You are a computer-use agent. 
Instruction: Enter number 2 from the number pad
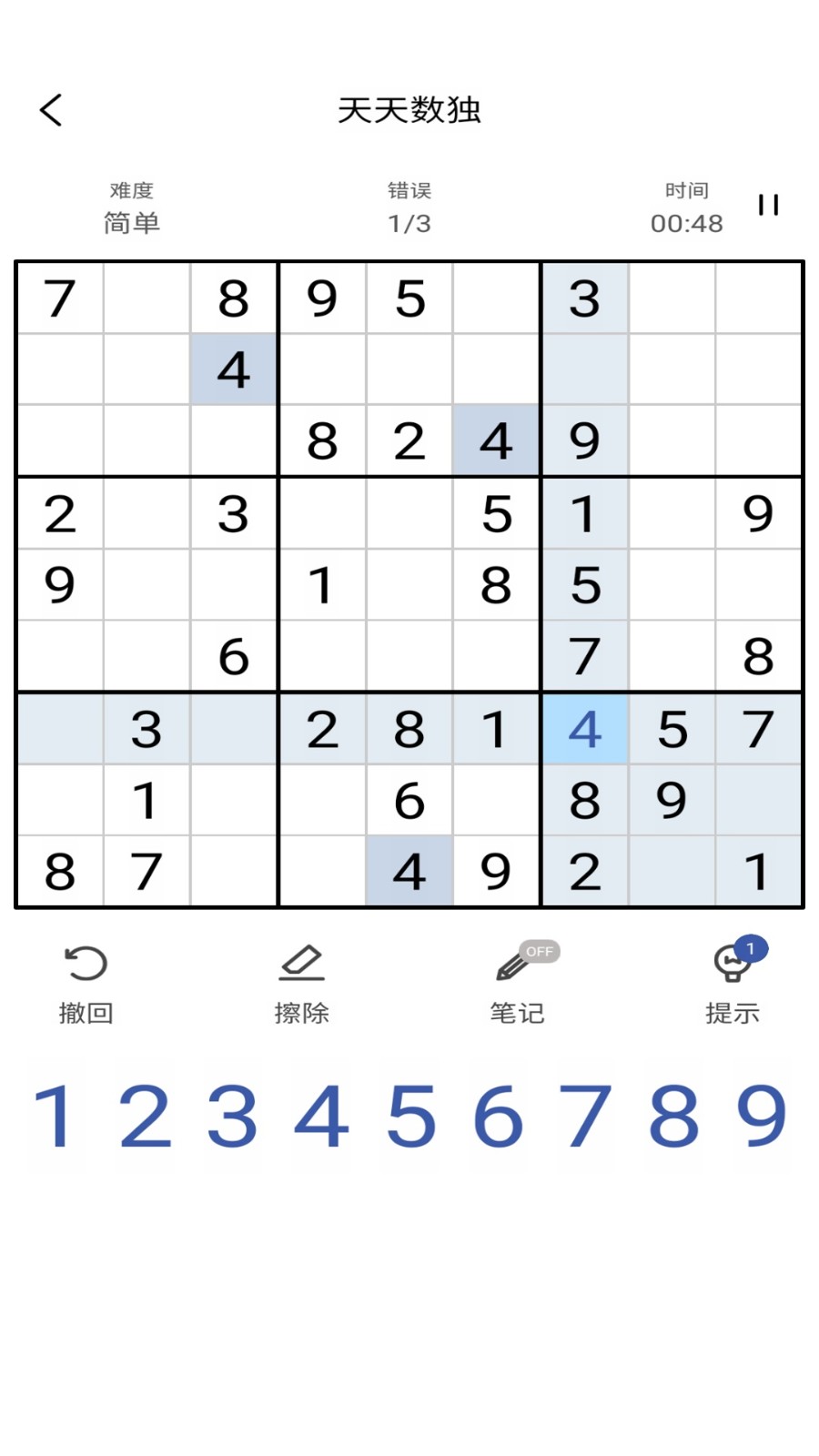pos(145,1116)
